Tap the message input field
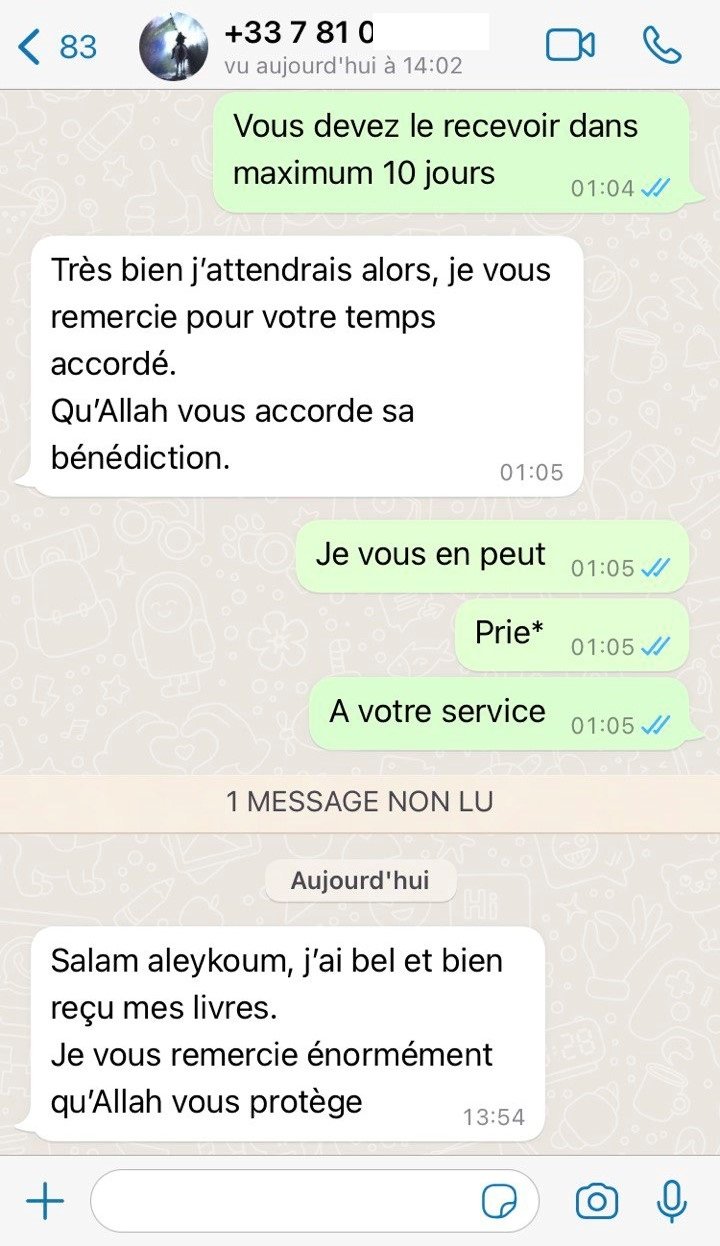Screen dimensions: 720x1246 pyautogui.click(x=314, y=1201)
